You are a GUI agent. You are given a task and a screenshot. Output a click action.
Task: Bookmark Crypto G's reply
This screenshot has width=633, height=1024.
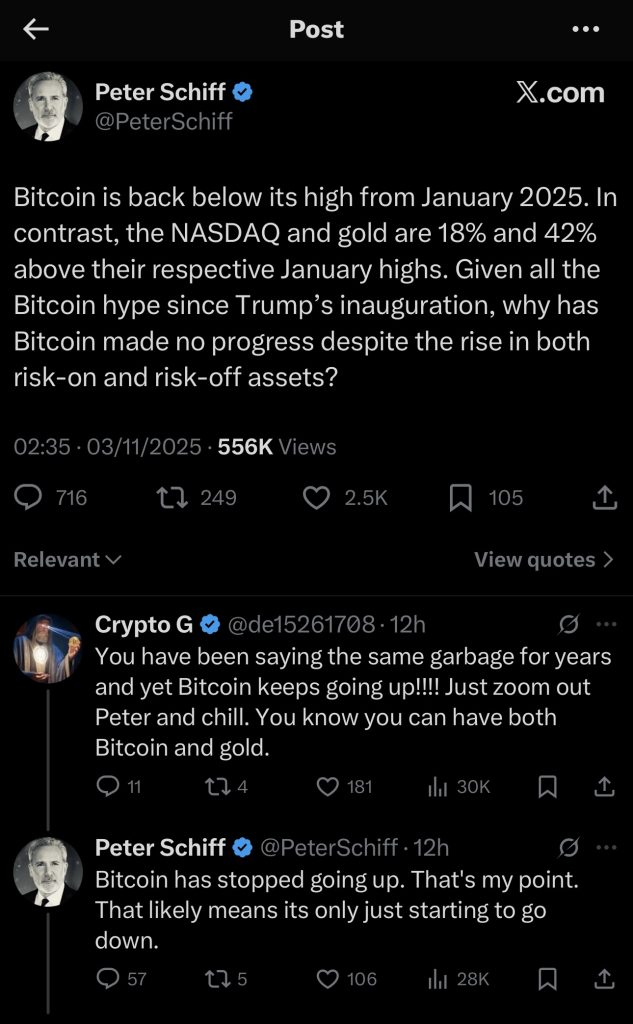tap(547, 787)
